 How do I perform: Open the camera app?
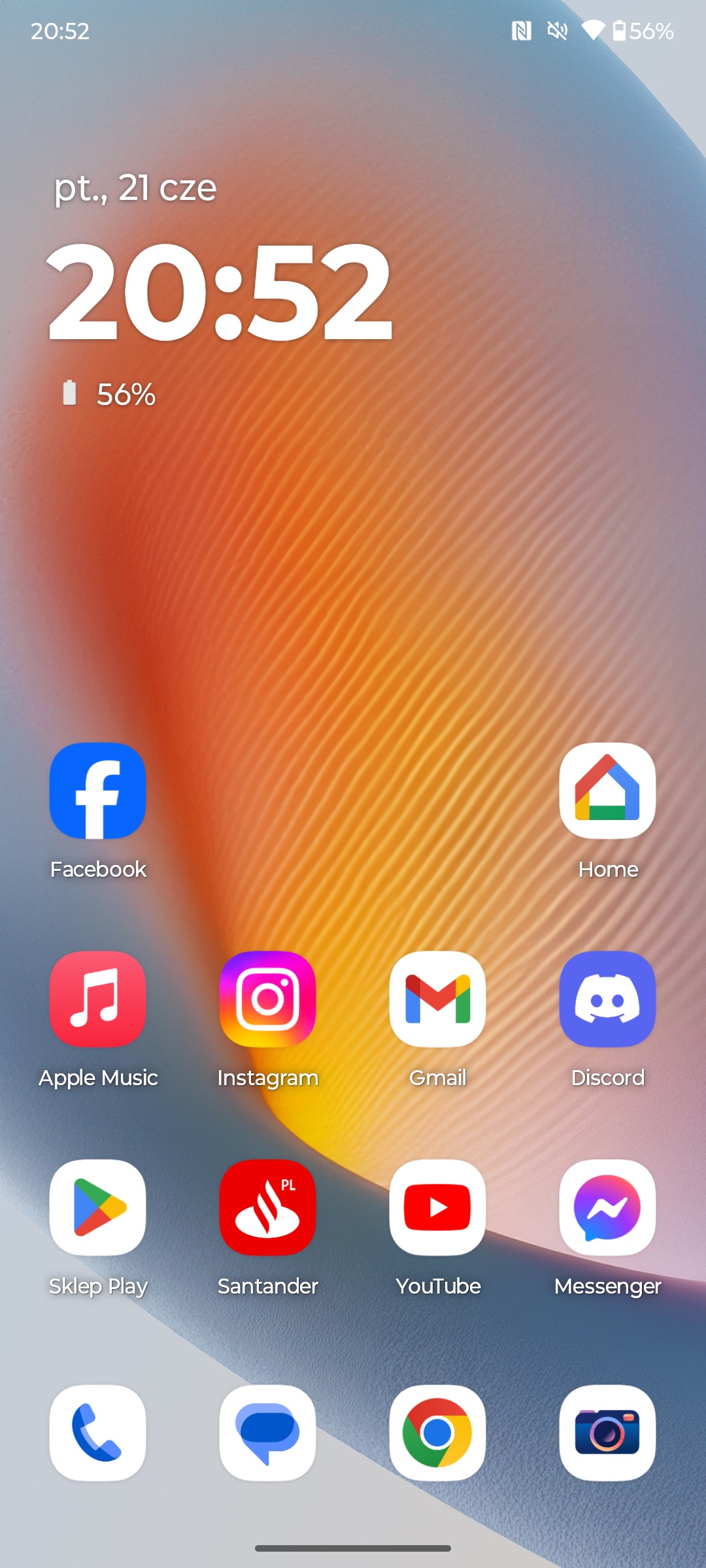(x=607, y=1433)
